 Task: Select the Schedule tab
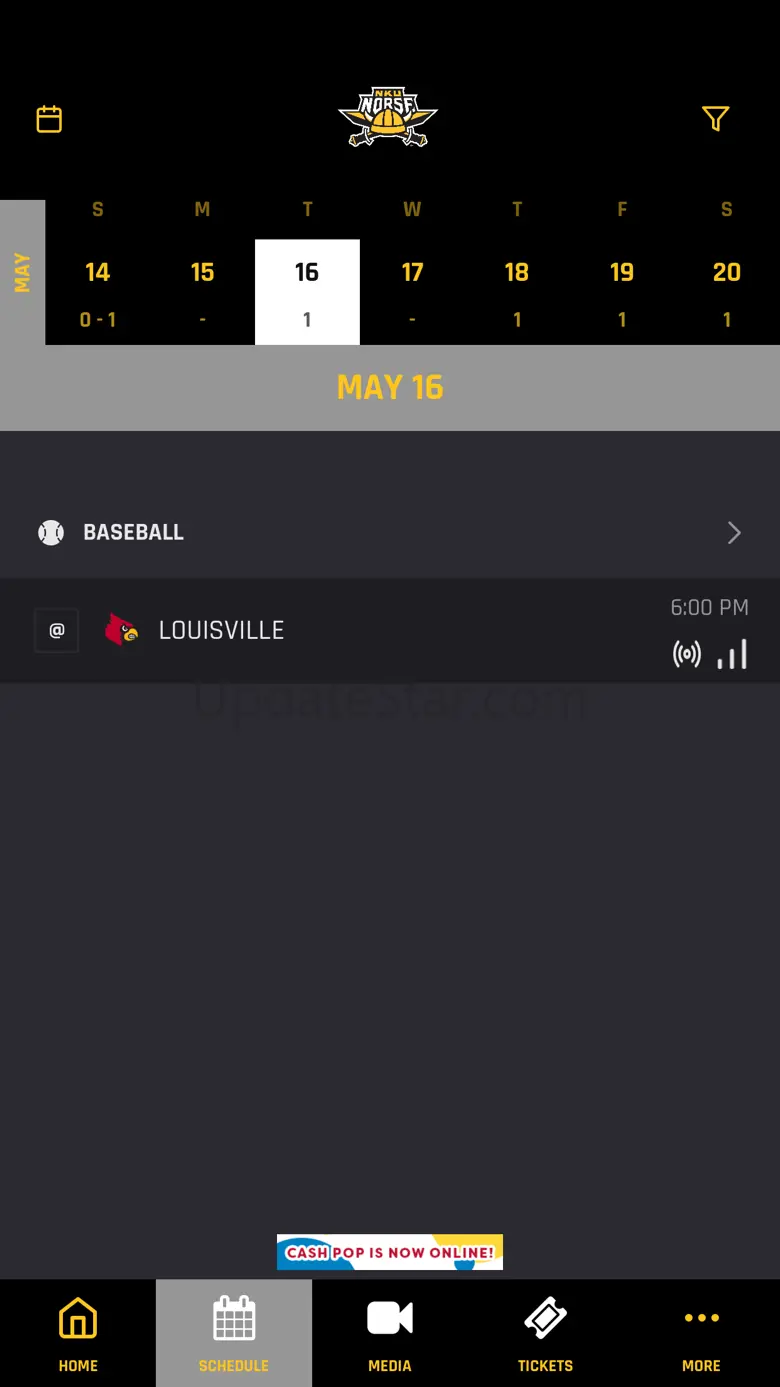click(234, 1332)
